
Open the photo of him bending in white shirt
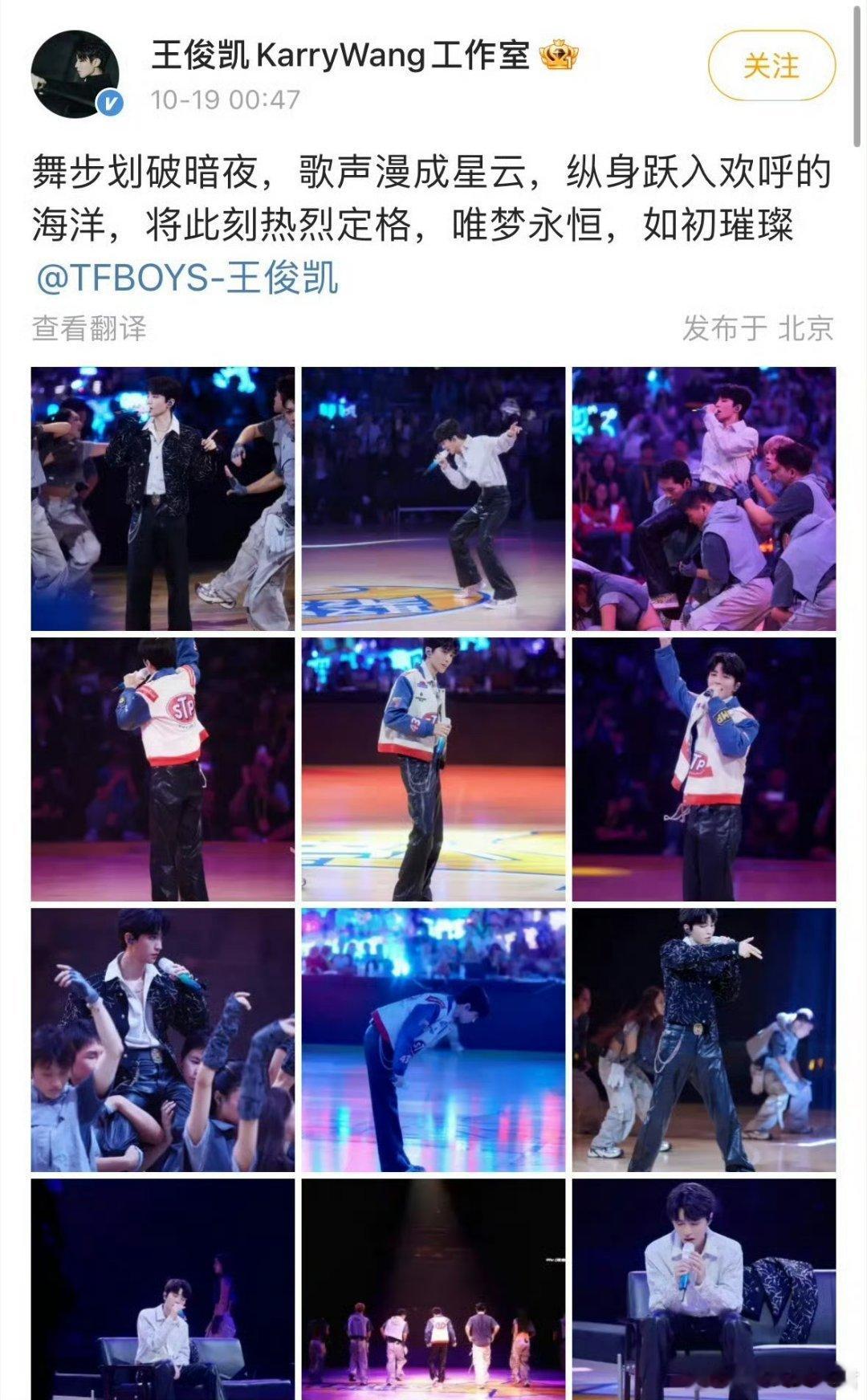pyautogui.click(x=433, y=499)
